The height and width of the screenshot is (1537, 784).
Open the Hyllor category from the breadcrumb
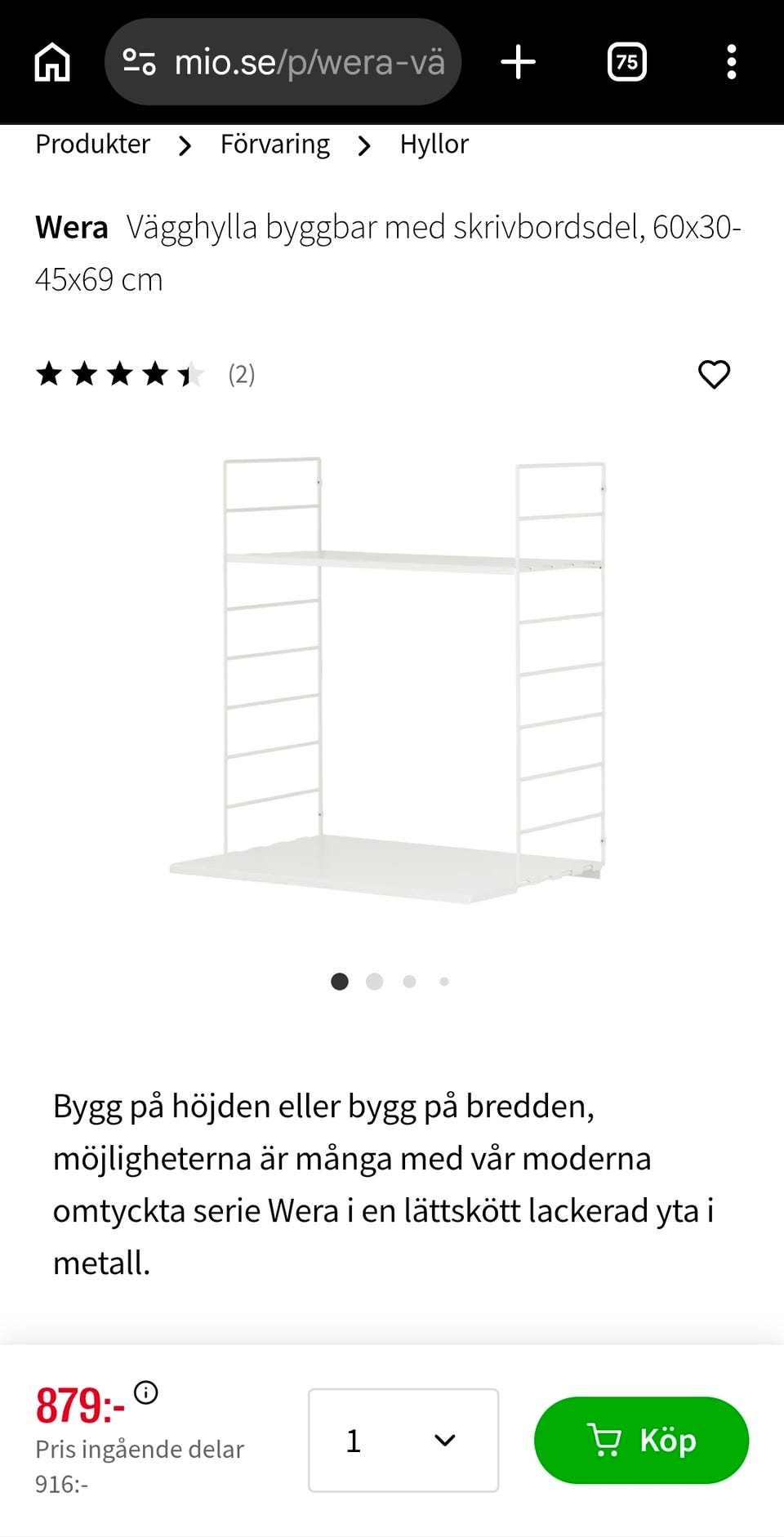[434, 144]
